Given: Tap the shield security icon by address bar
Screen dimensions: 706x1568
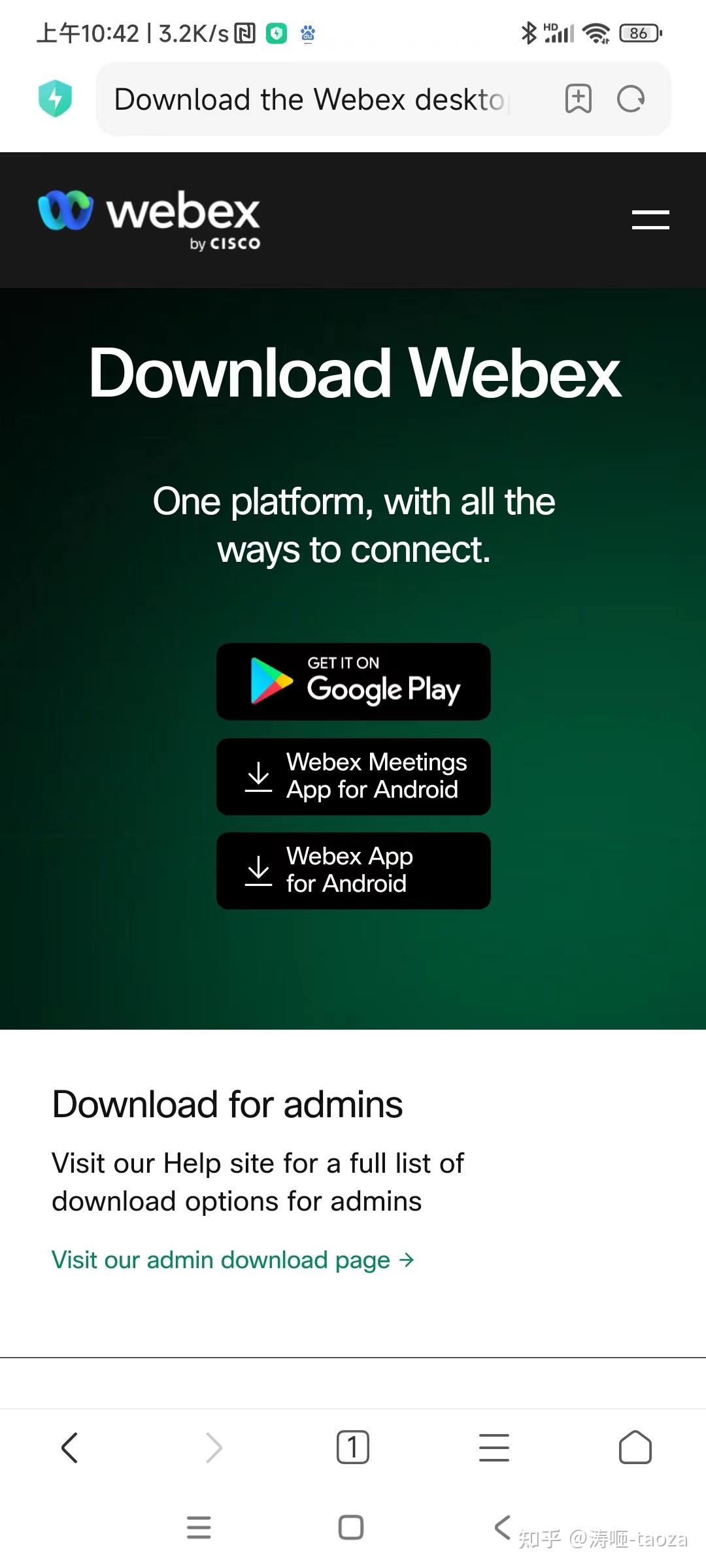Looking at the screenshot, I should tap(55, 99).
